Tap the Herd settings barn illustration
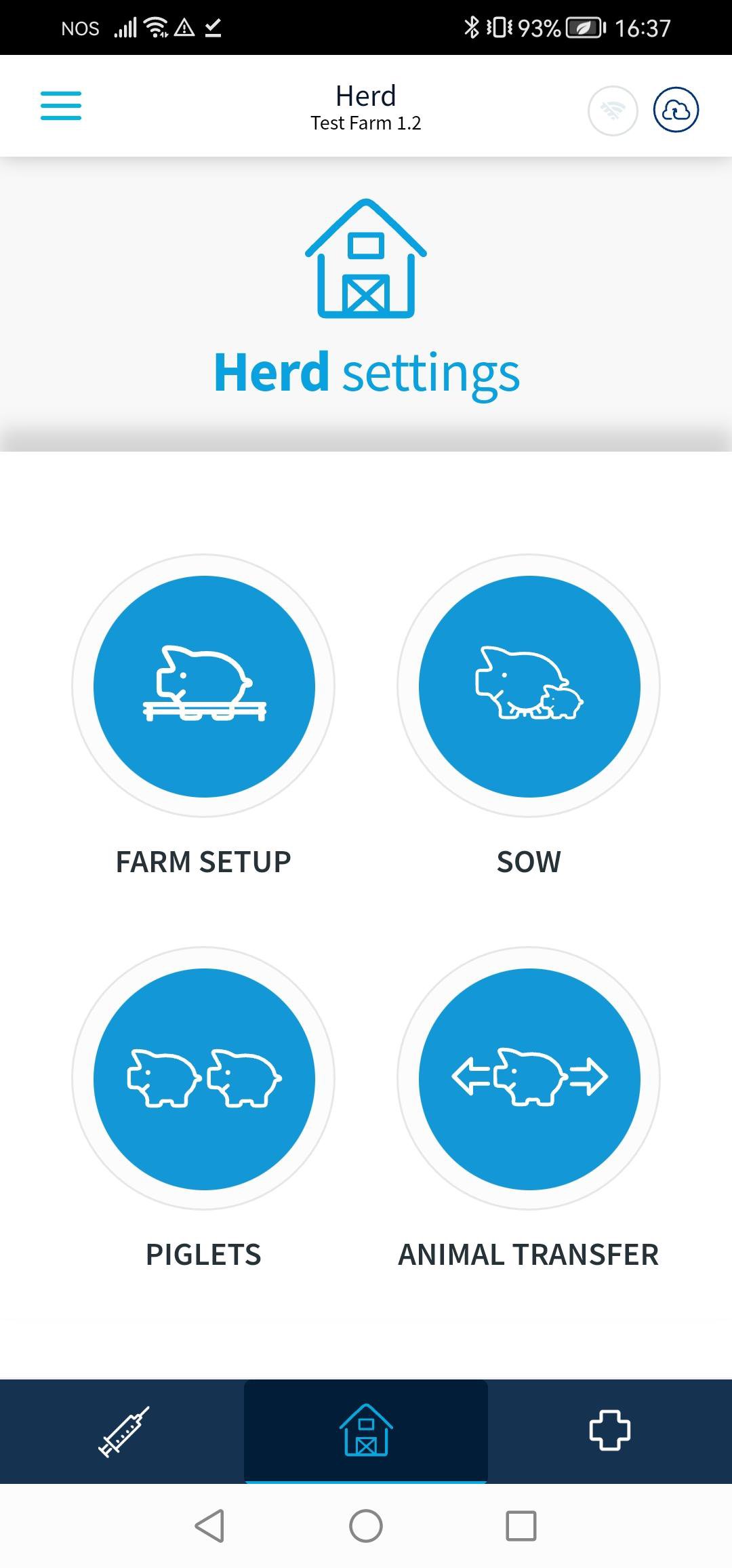The image size is (732, 1568). point(366,258)
